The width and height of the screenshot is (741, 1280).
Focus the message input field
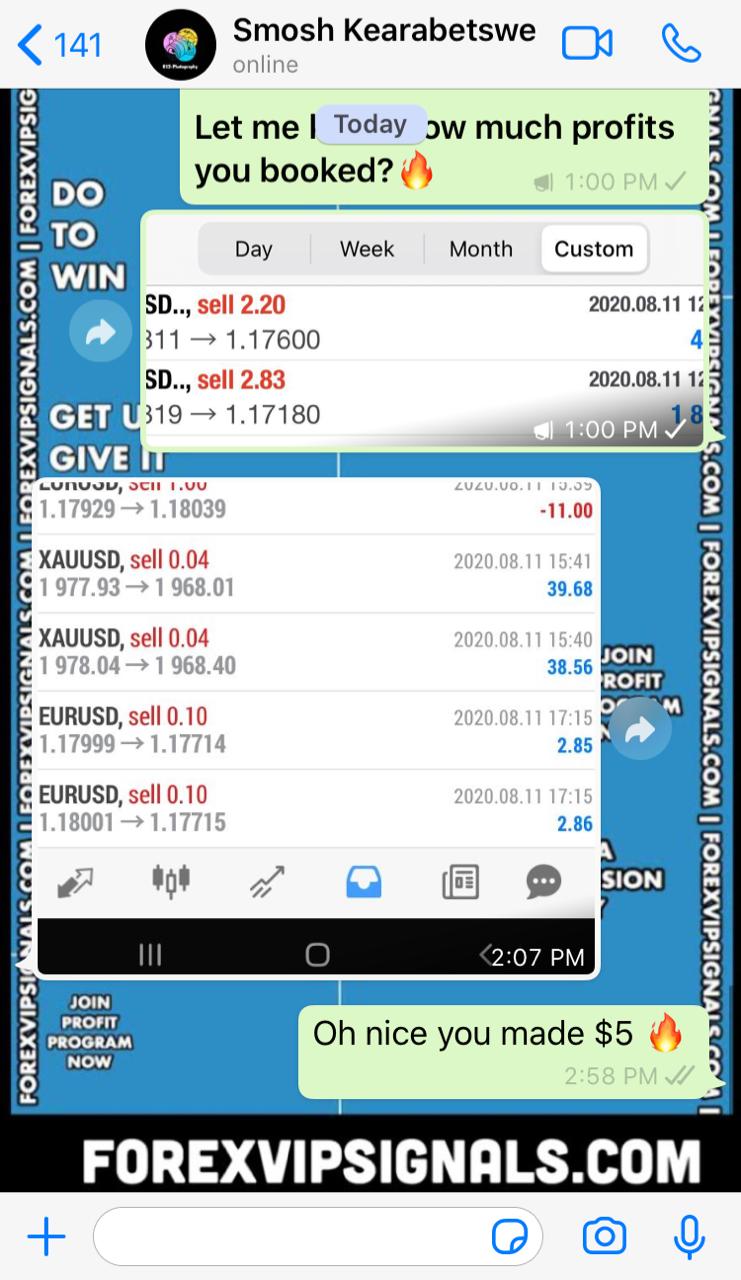290,1238
